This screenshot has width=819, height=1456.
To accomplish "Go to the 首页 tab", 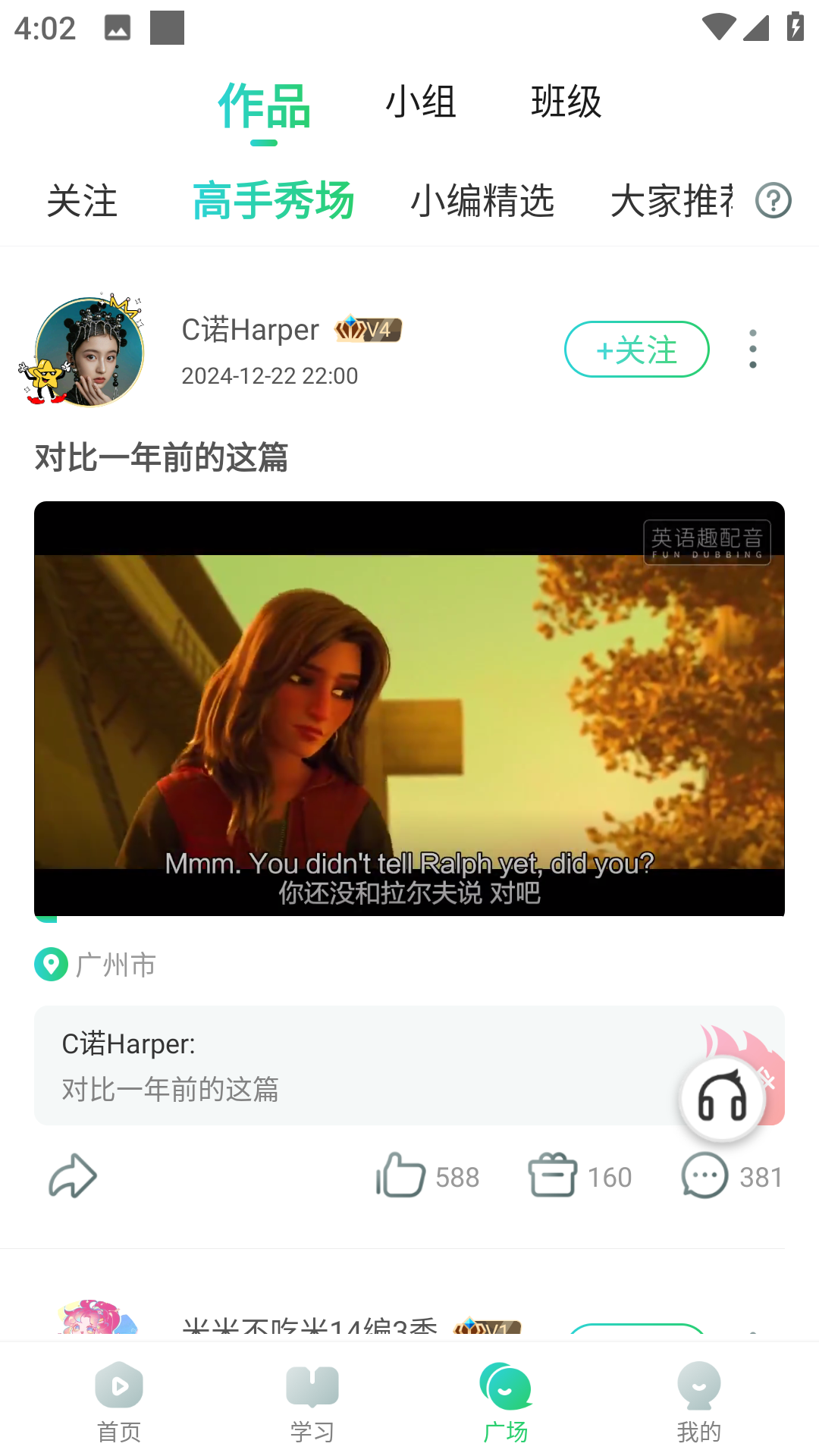I will tap(119, 1401).
